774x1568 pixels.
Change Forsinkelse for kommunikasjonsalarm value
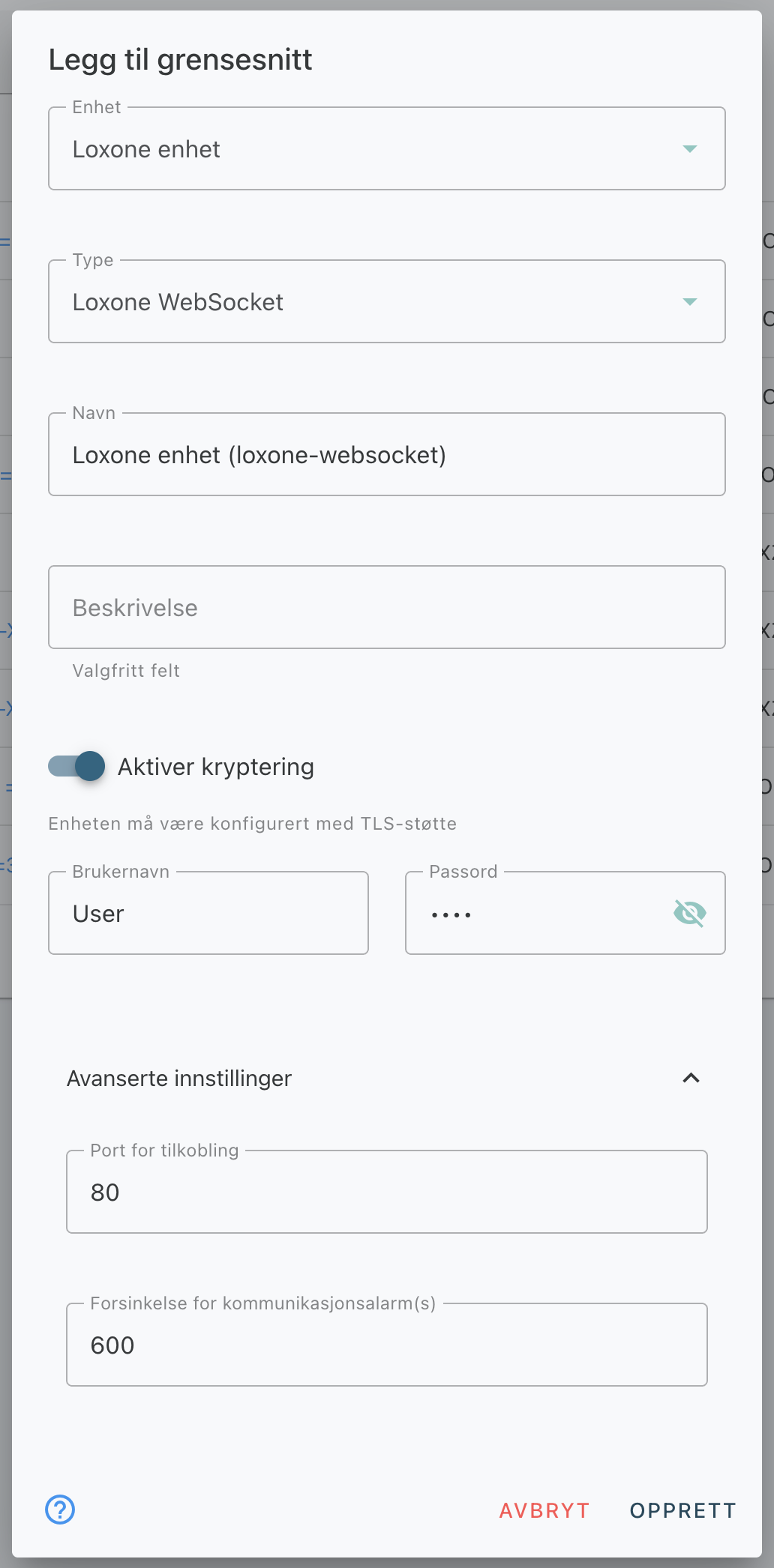(x=386, y=1345)
